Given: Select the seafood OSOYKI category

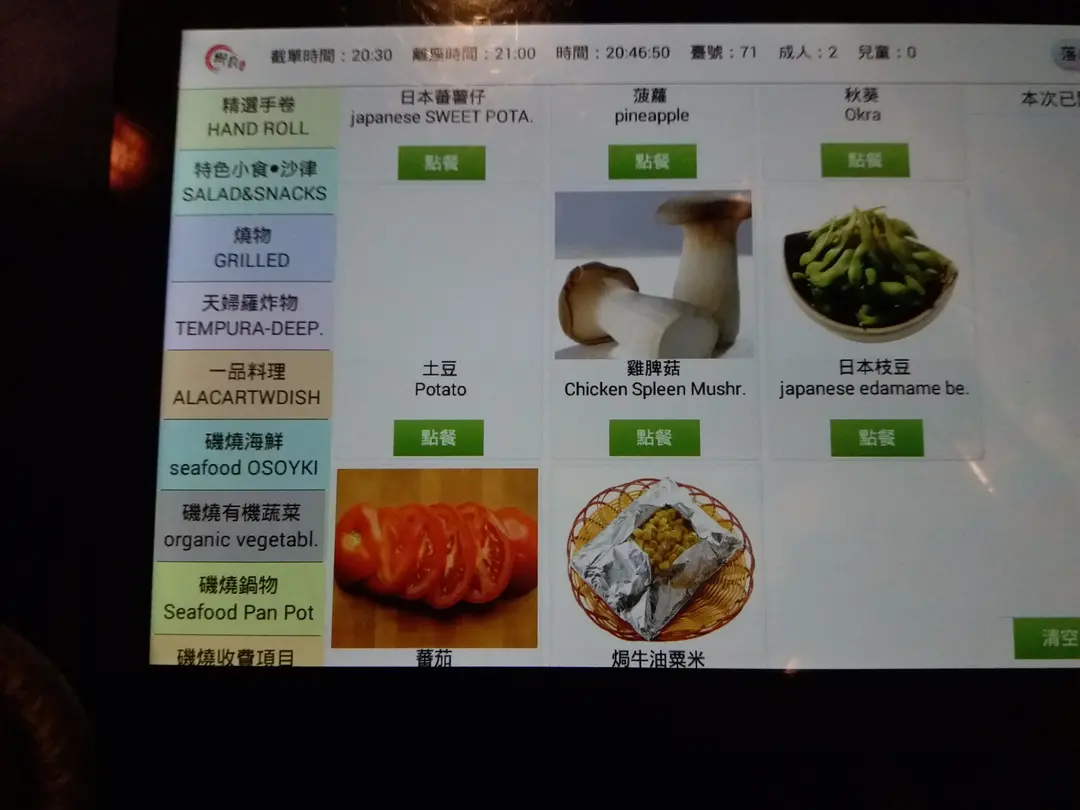Looking at the screenshot, I should [x=243, y=455].
